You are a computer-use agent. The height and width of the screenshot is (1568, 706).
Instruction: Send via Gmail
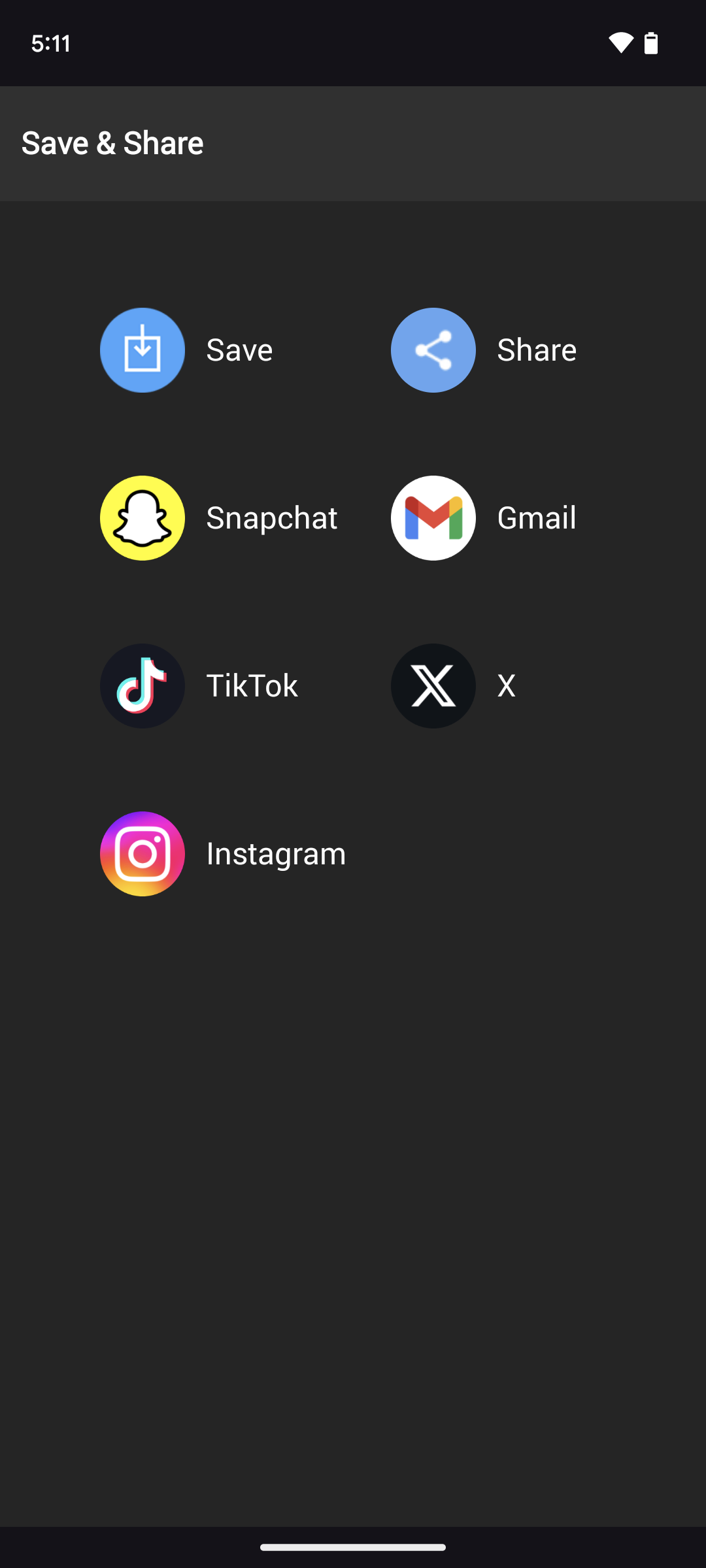[433, 518]
